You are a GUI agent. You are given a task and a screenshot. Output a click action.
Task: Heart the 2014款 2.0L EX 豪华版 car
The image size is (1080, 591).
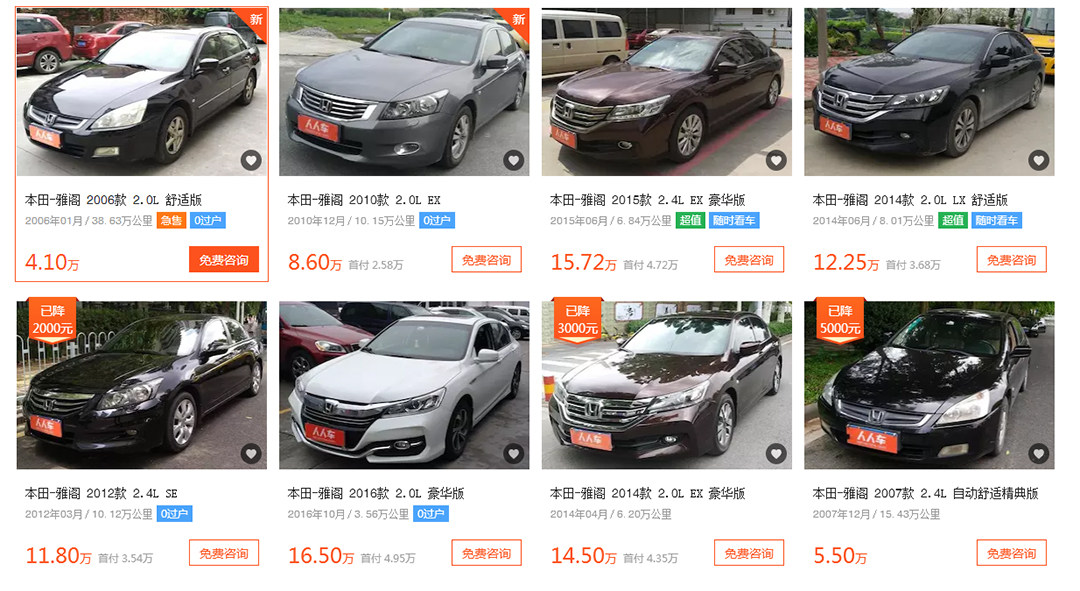776,454
